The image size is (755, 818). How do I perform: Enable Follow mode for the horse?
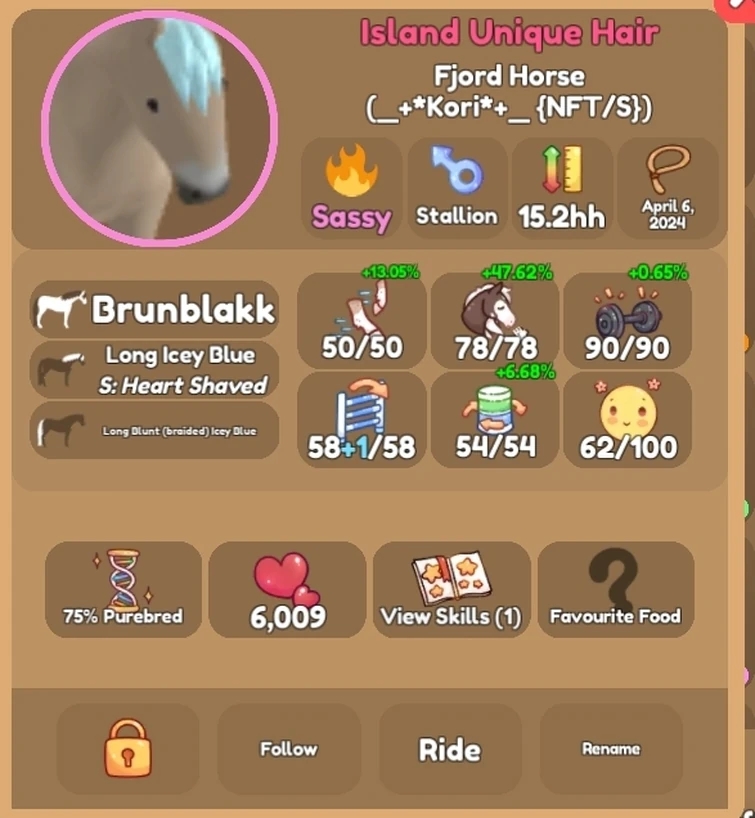coord(288,749)
